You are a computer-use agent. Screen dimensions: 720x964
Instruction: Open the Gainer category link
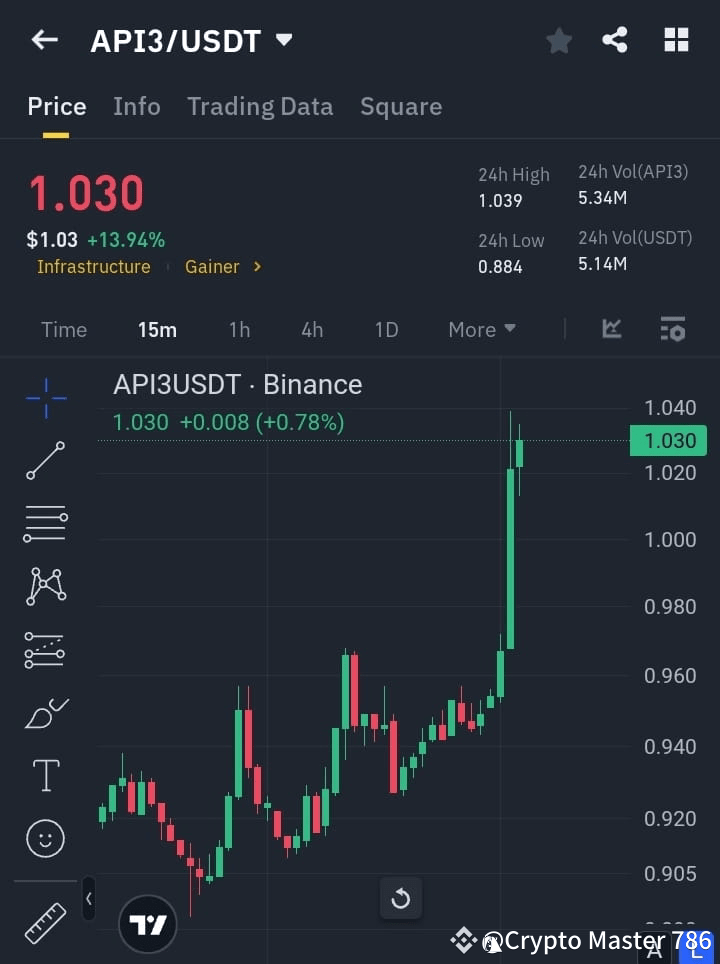click(212, 266)
